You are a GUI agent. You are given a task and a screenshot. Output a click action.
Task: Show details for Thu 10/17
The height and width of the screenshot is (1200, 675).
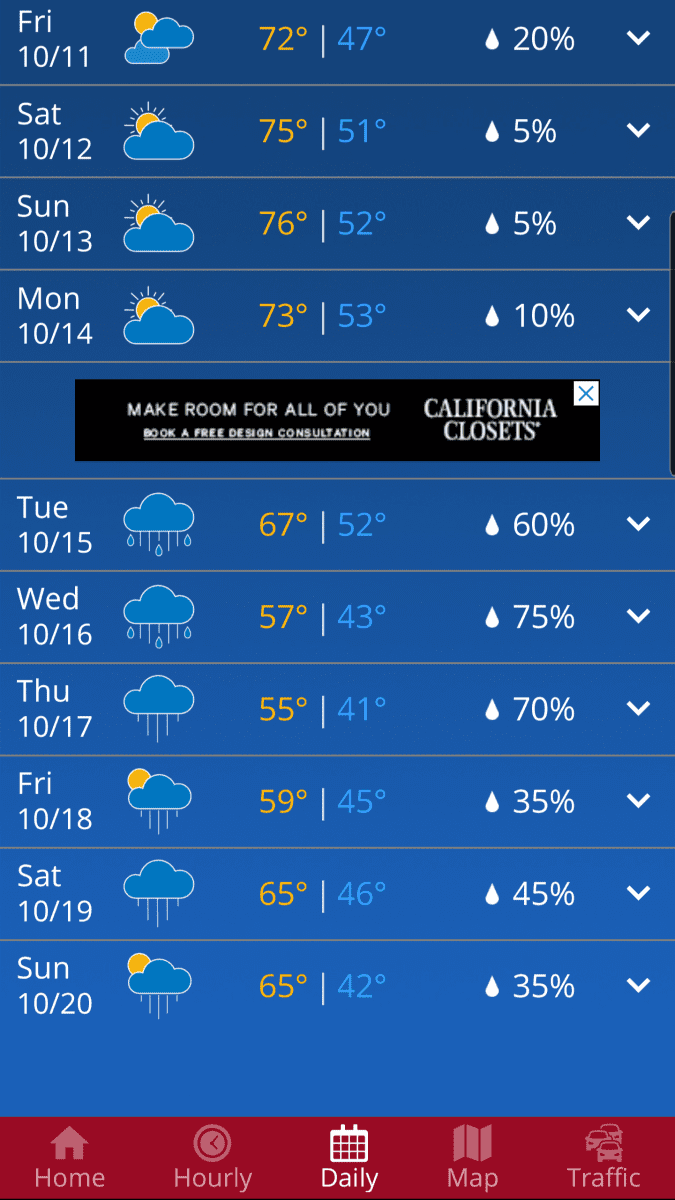click(638, 708)
